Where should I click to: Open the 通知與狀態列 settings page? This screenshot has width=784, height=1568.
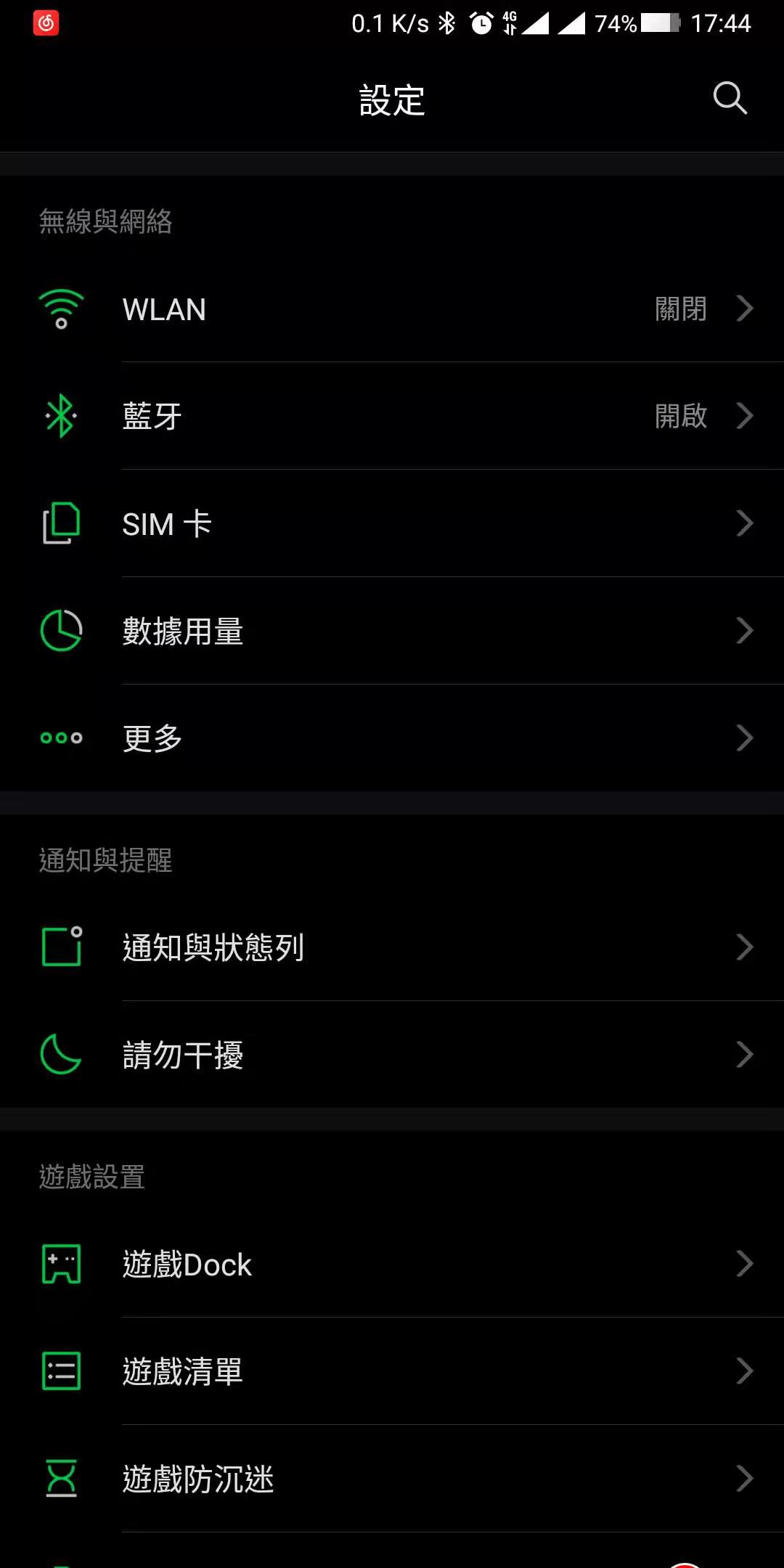pos(745,947)
